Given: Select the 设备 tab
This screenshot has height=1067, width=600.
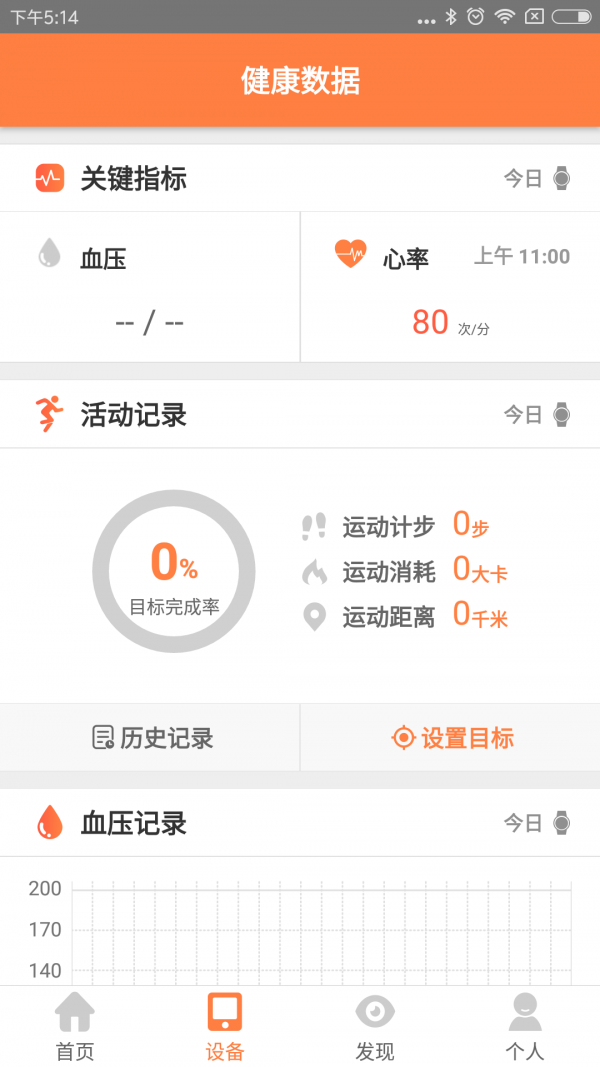Looking at the screenshot, I should click(x=224, y=1026).
